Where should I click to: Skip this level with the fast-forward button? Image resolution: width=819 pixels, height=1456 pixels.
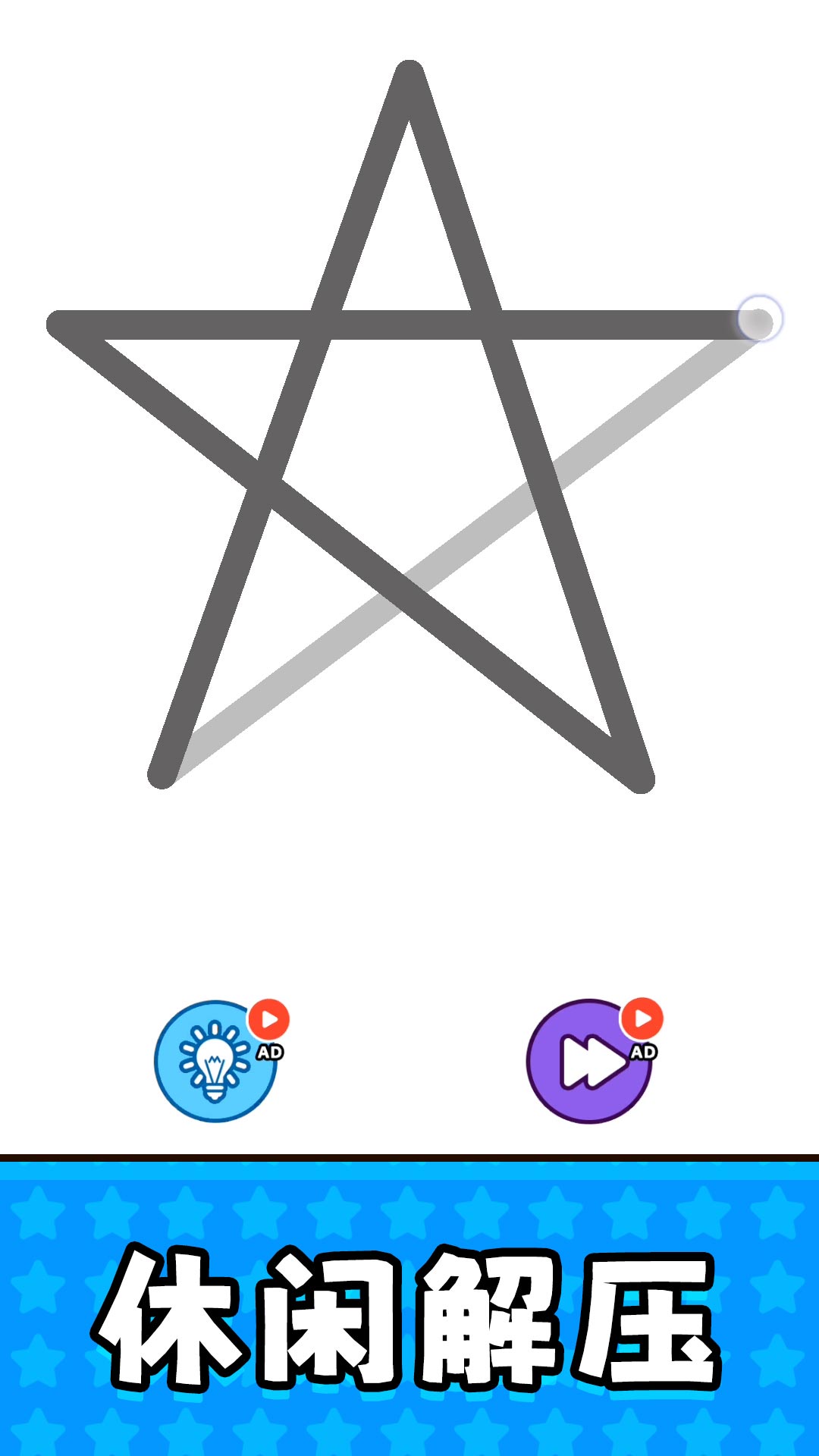(589, 1061)
